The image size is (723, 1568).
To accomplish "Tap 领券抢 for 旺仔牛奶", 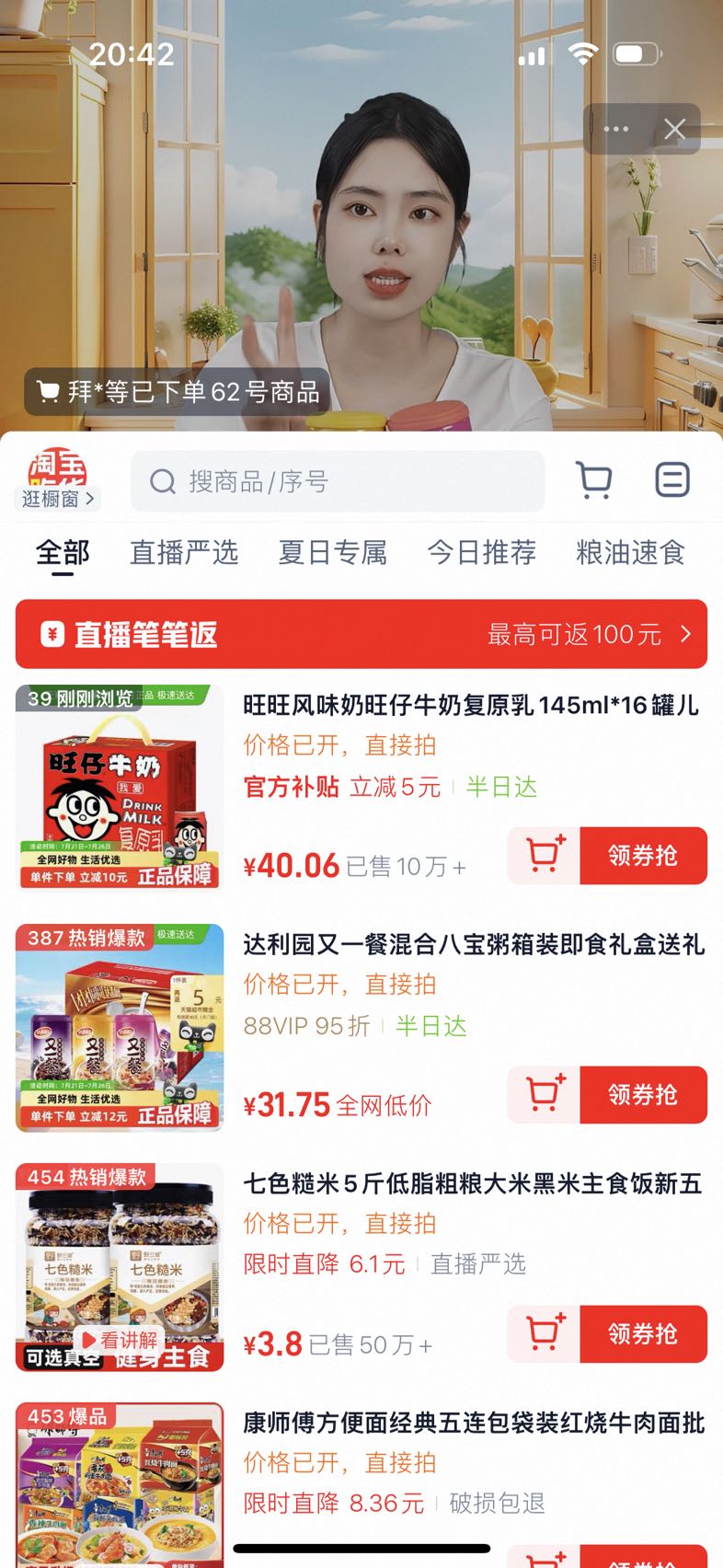I will click(x=643, y=856).
